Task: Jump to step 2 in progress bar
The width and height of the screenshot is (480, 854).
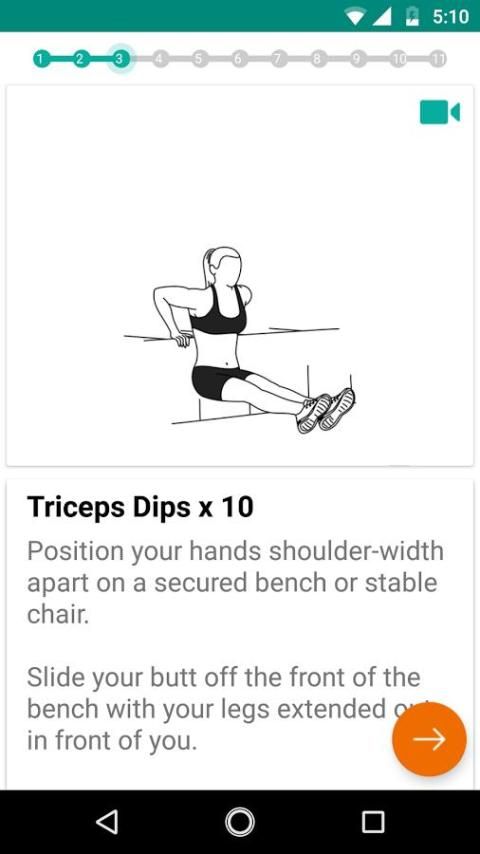Action: pyautogui.click(x=80, y=59)
